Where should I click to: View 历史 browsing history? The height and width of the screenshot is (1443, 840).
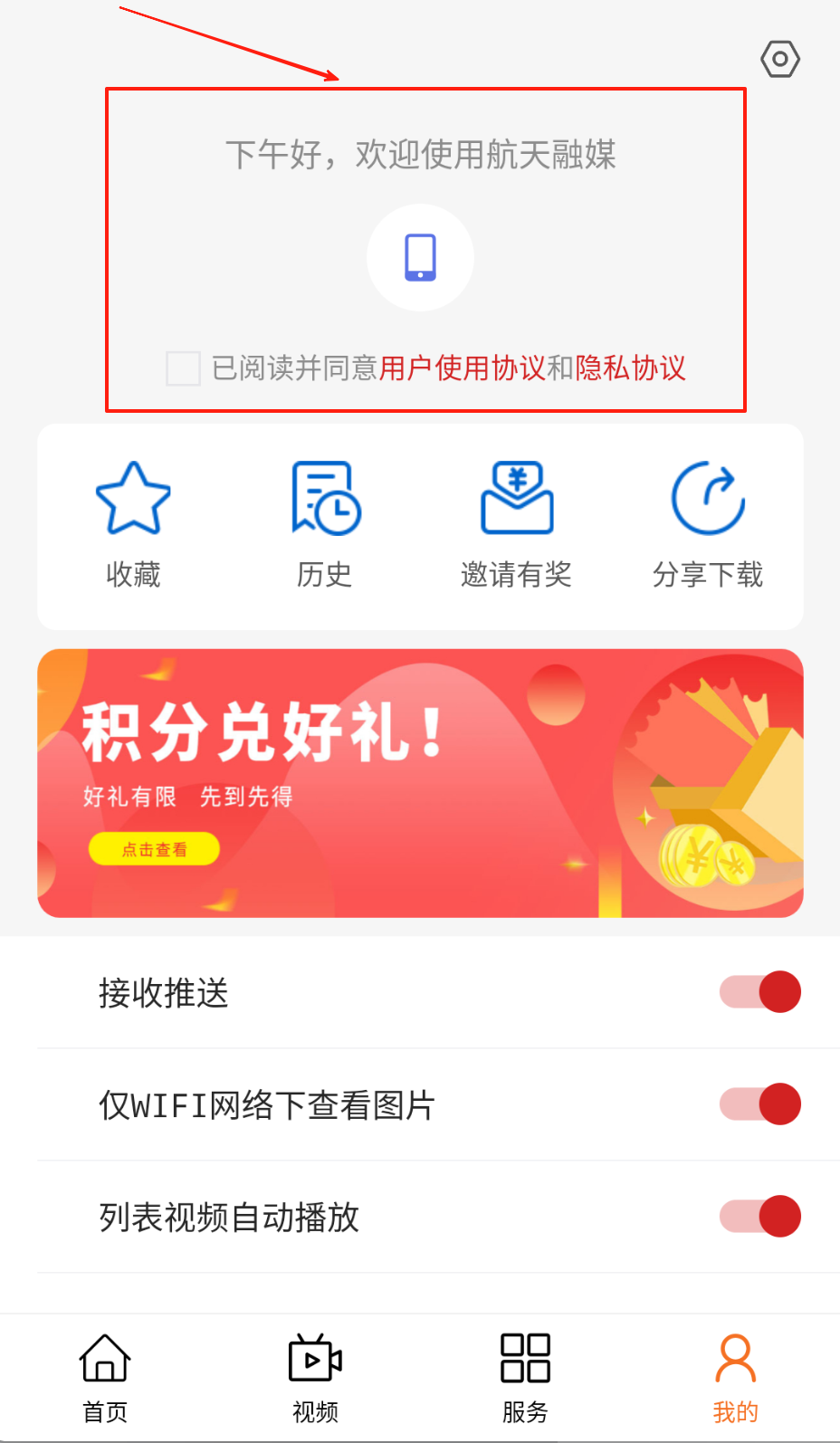pos(325,523)
